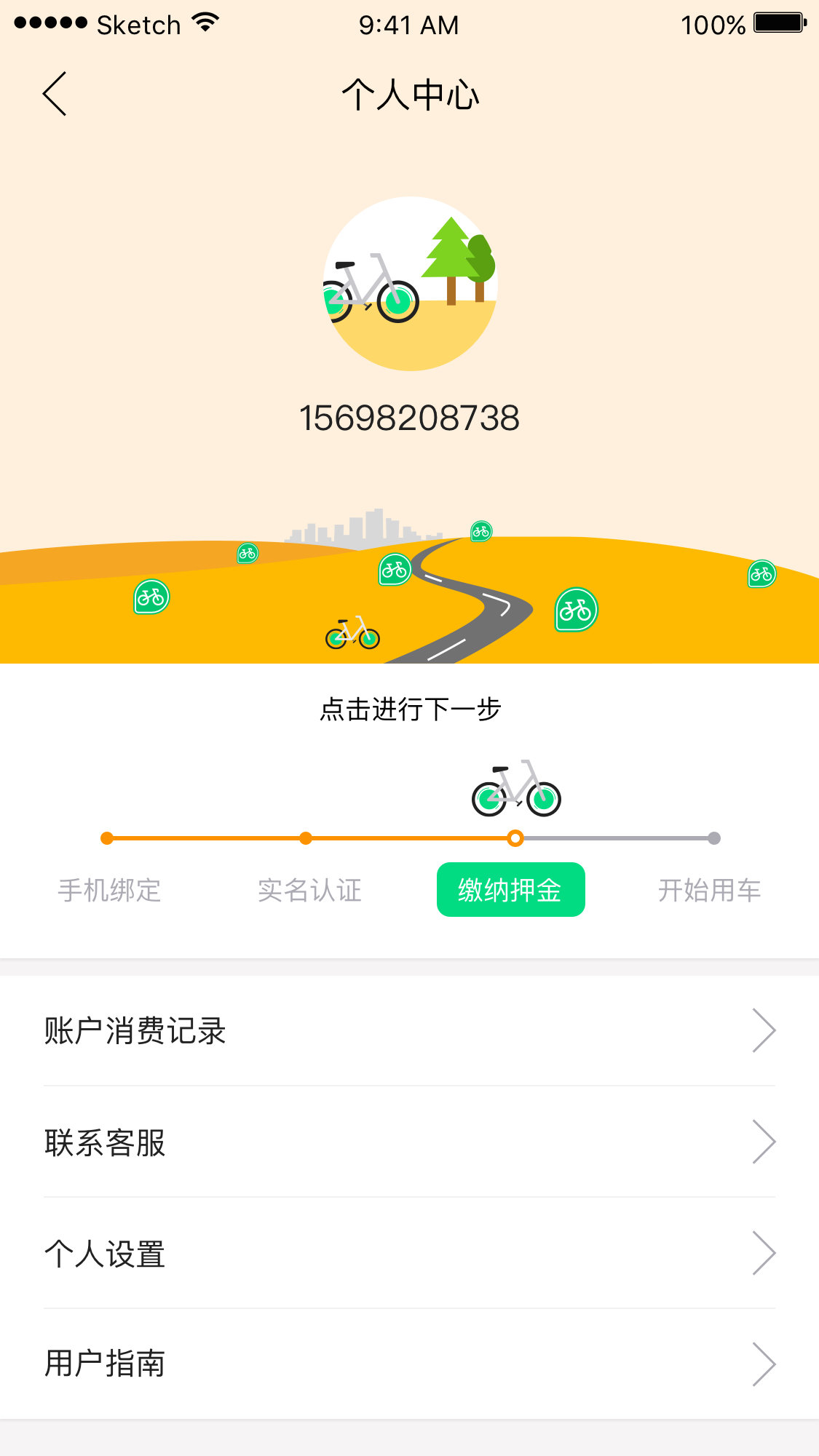This screenshot has height=1456, width=819.
Task: Open 个人设置 row
Action: click(x=409, y=1253)
